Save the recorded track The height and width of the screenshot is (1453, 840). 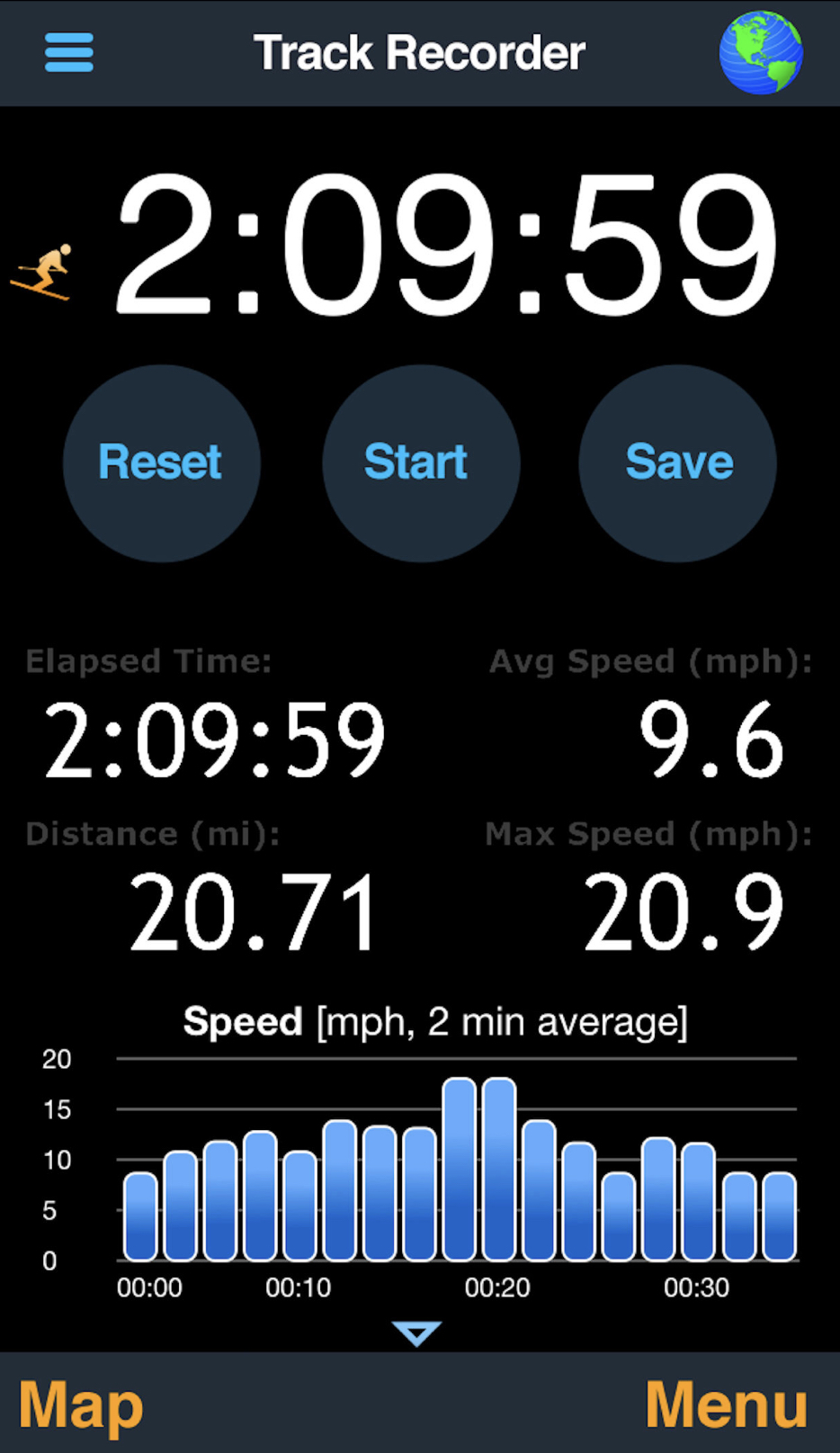[x=678, y=463]
